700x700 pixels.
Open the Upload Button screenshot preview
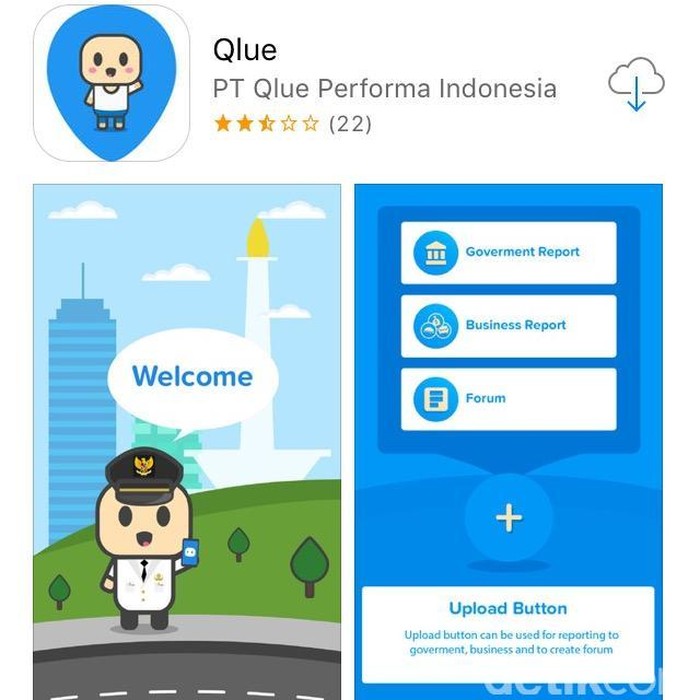tap(508, 440)
